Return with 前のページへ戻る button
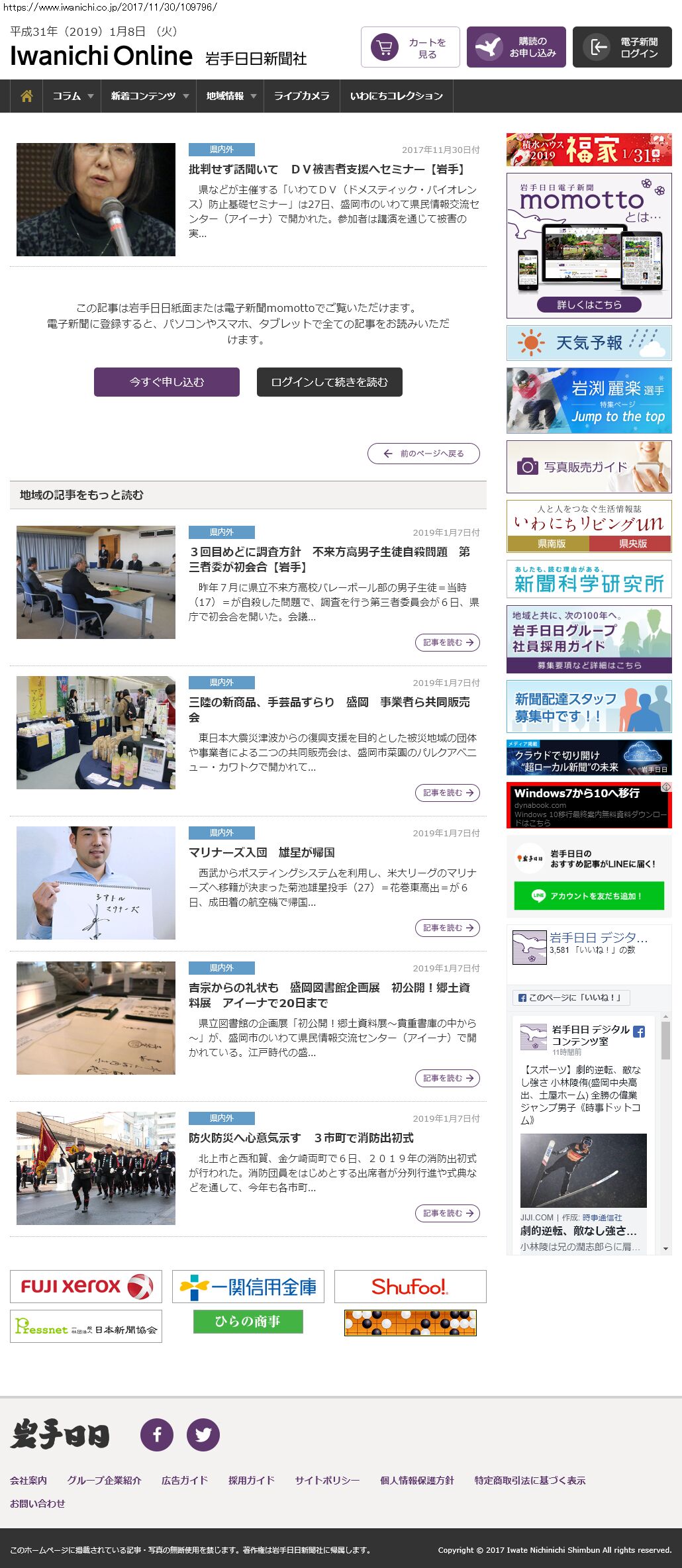682x1568 pixels. coord(424,454)
